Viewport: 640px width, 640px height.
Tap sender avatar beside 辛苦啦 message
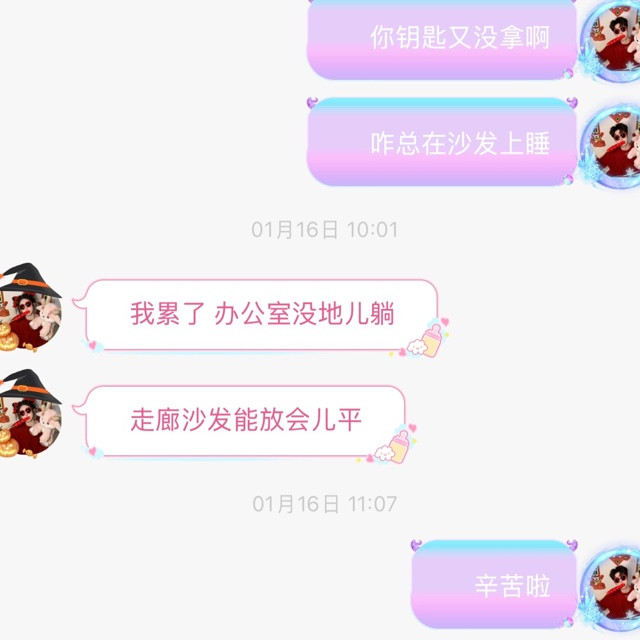(x=611, y=588)
